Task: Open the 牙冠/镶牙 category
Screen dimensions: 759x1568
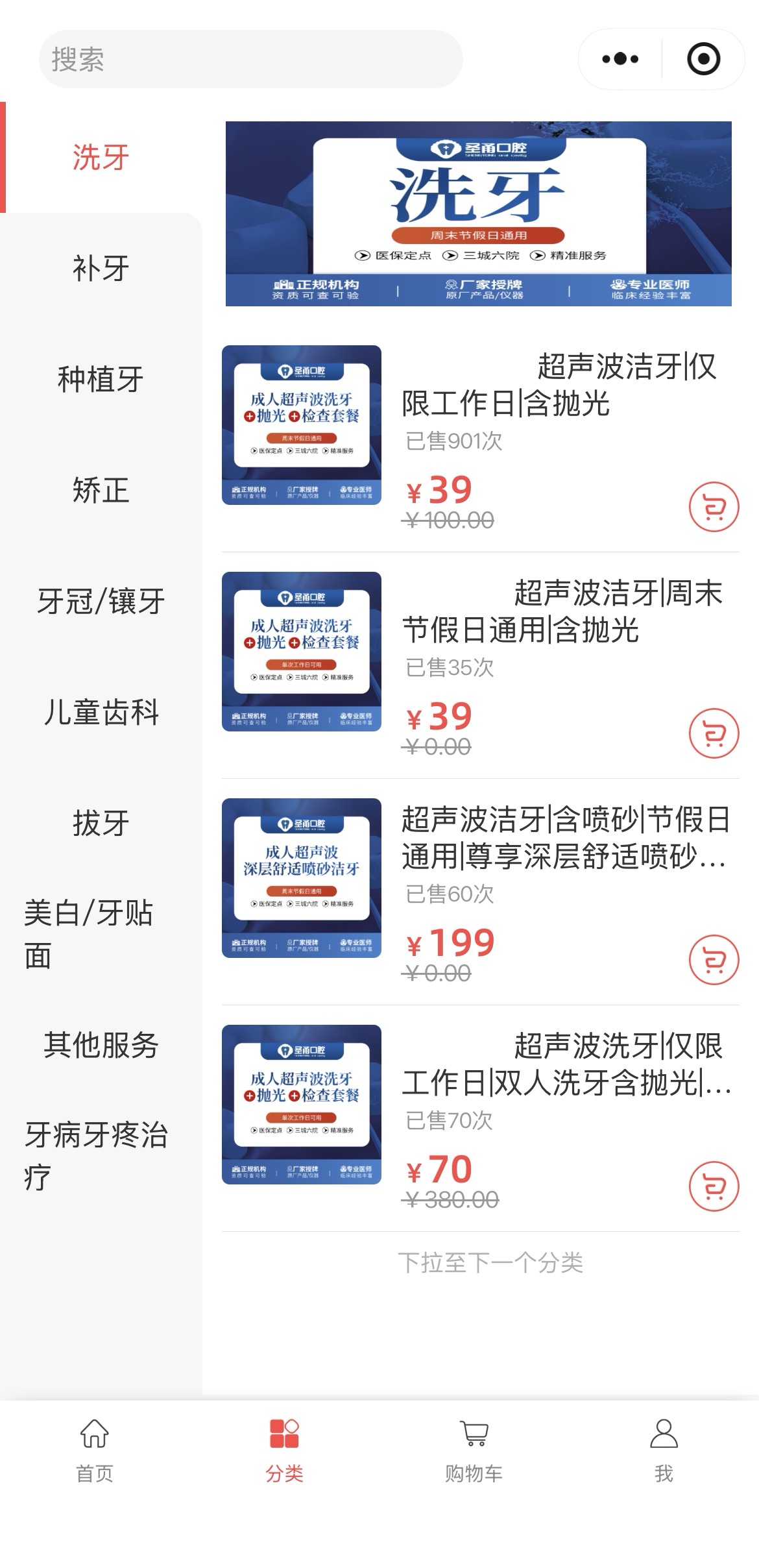Action: pyautogui.click(x=101, y=602)
